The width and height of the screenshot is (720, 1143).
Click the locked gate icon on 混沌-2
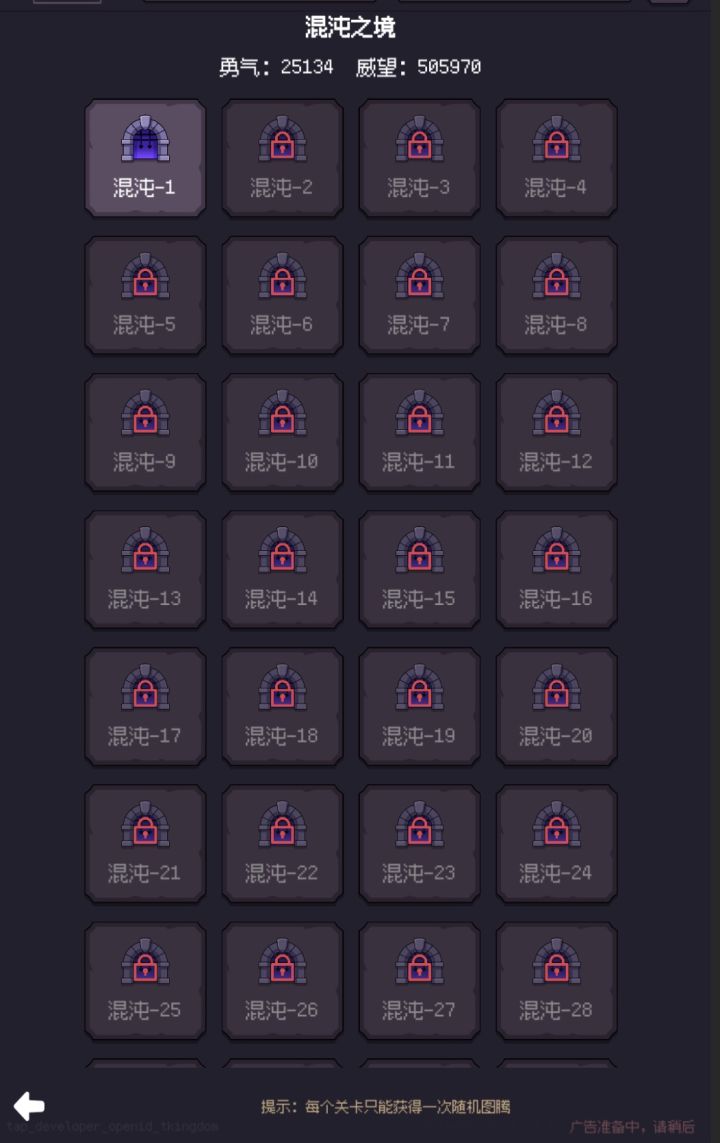point(282,143)
